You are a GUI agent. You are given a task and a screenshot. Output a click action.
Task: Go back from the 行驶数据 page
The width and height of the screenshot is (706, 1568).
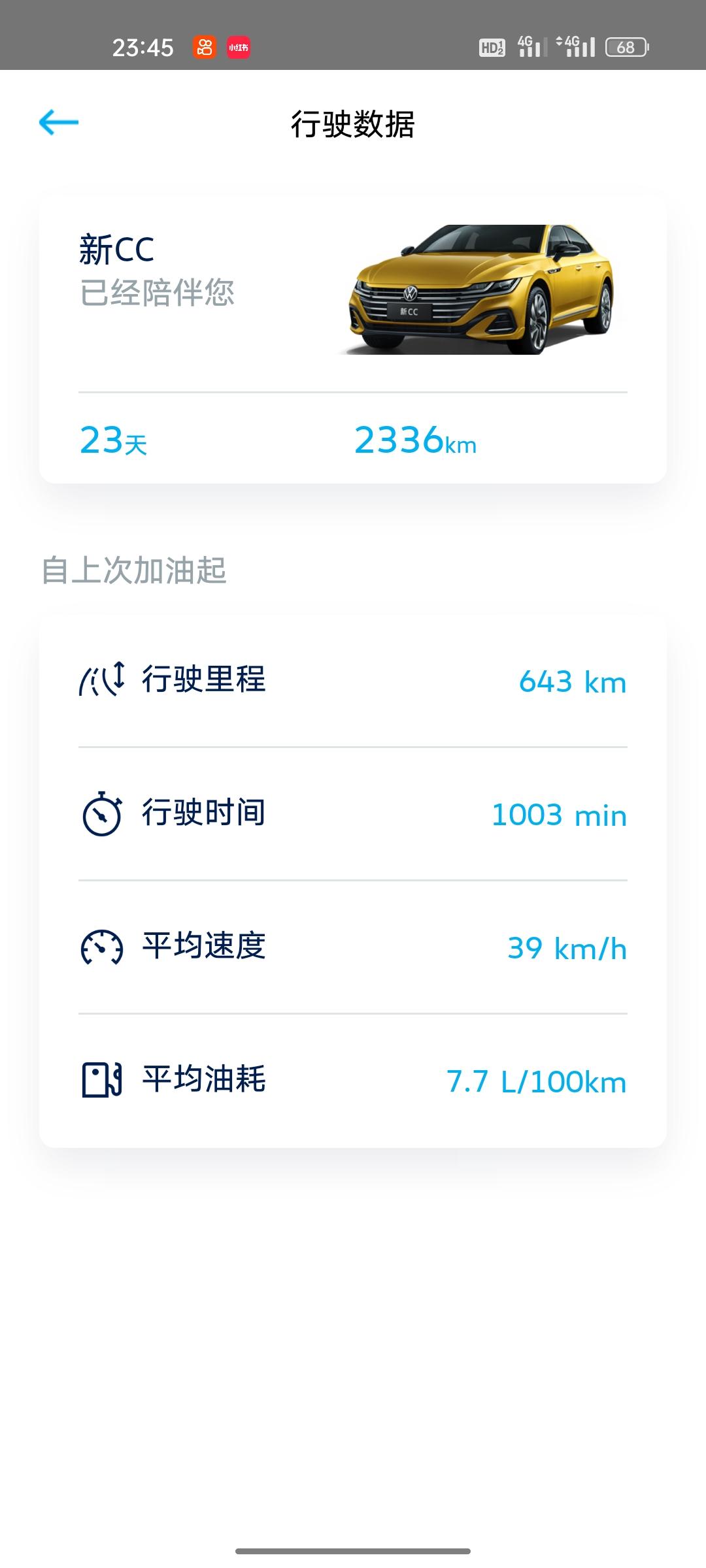(59, 122)
